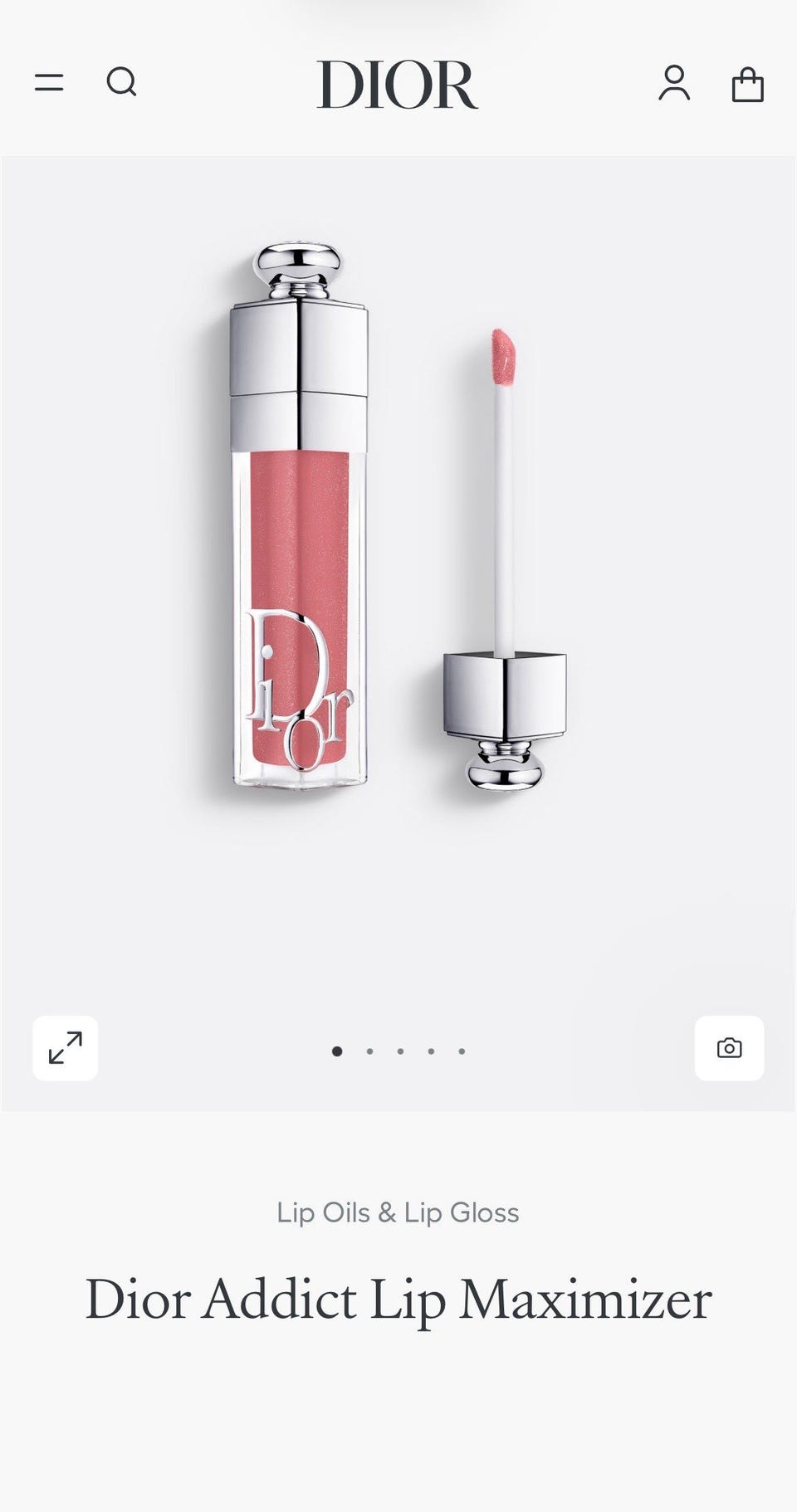Open the account profile icon

pos(674,83)
